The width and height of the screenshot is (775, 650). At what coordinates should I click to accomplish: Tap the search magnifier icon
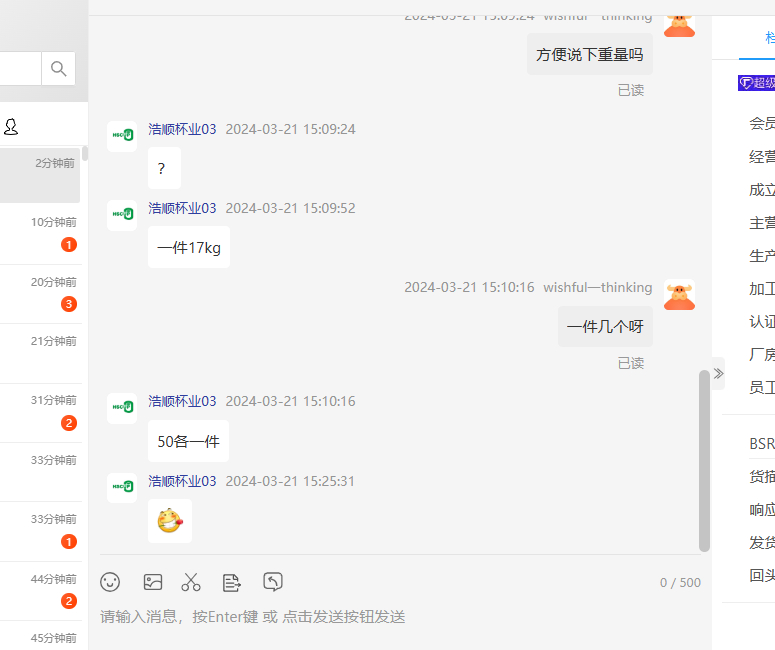(58, 69)
